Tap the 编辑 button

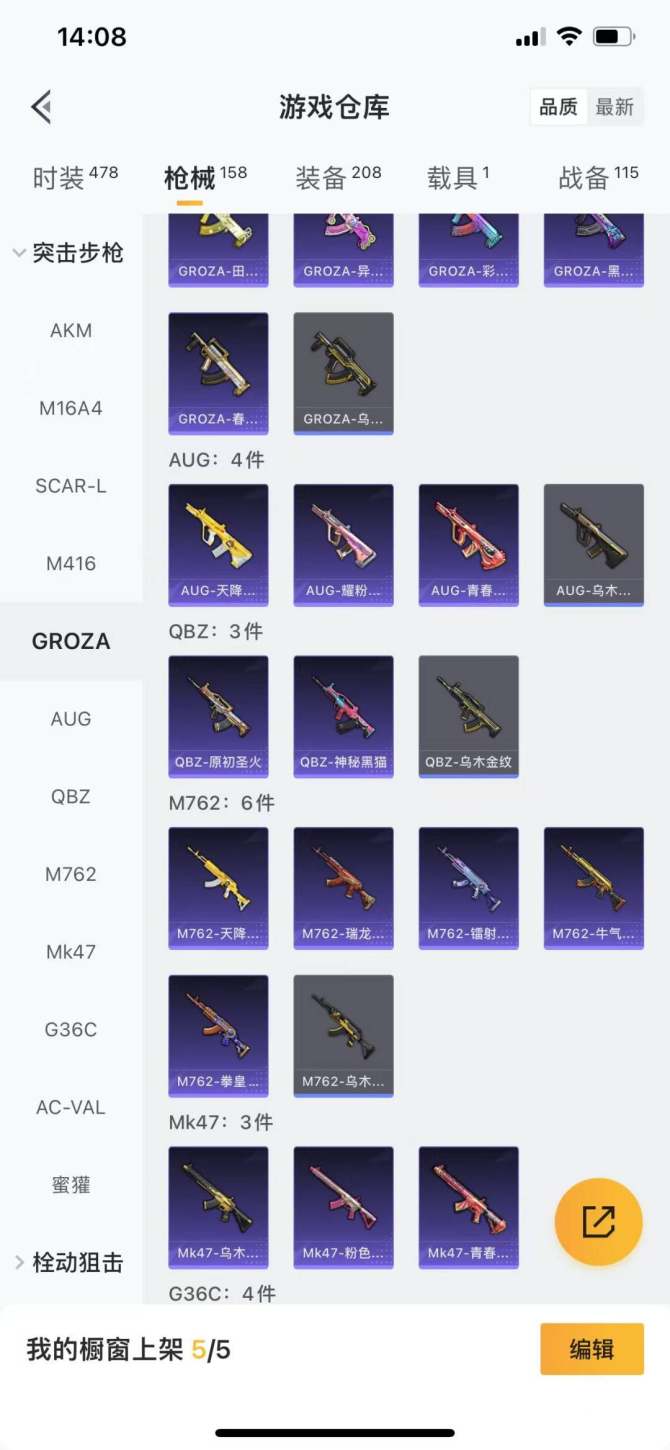pos(591,1349)
